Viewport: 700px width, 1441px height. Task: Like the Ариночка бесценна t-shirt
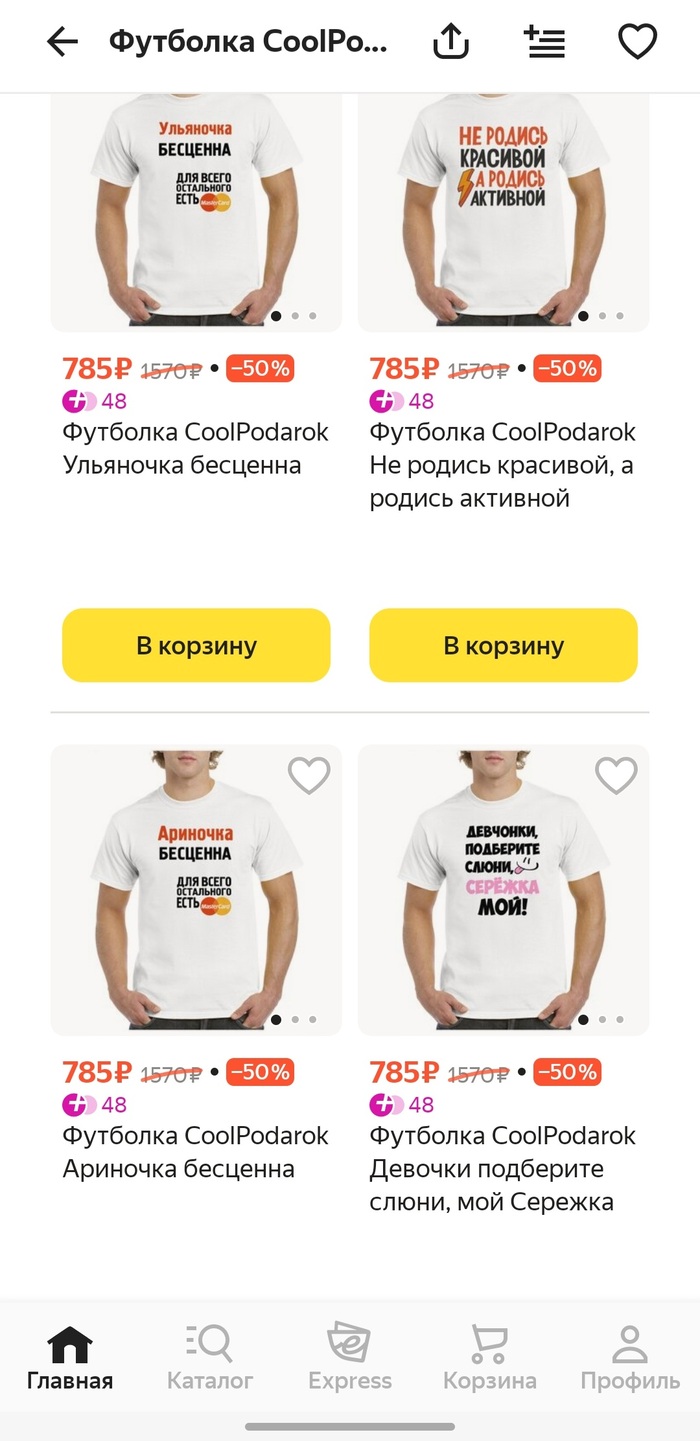pos(309,775)
